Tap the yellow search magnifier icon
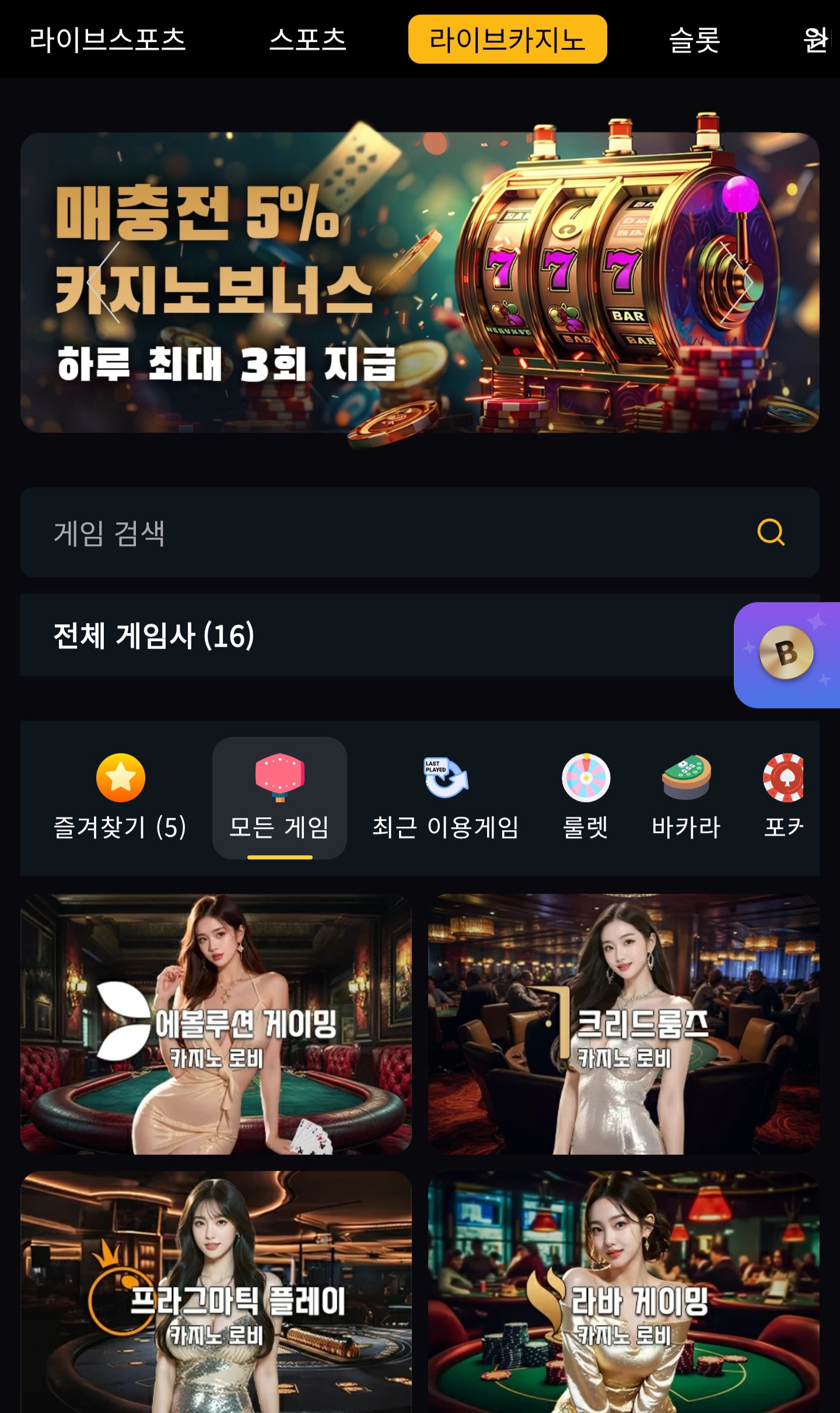The image size is (840, 1413). 771,532
